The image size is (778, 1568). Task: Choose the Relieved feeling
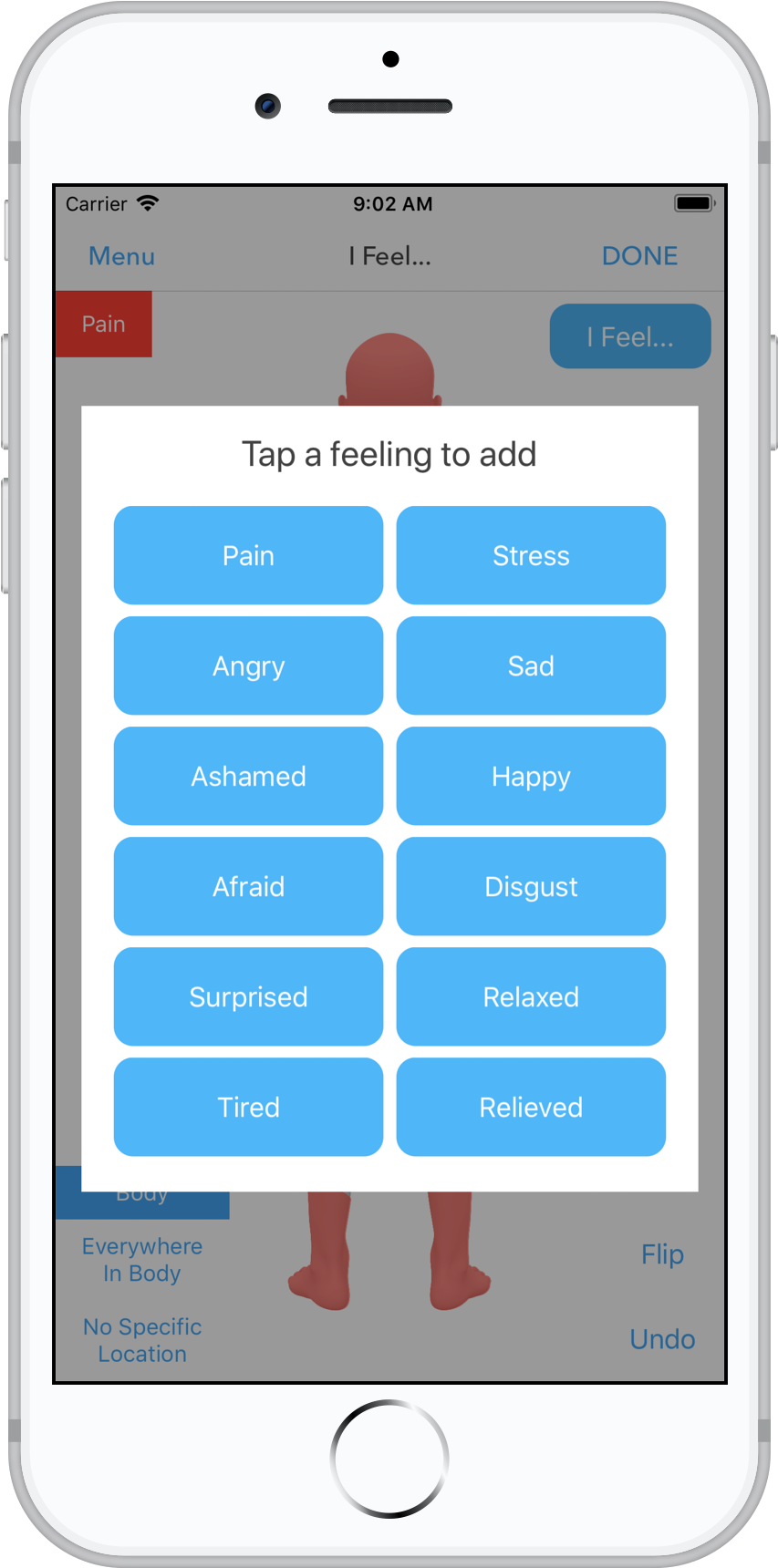click(x=531, y=1107)
